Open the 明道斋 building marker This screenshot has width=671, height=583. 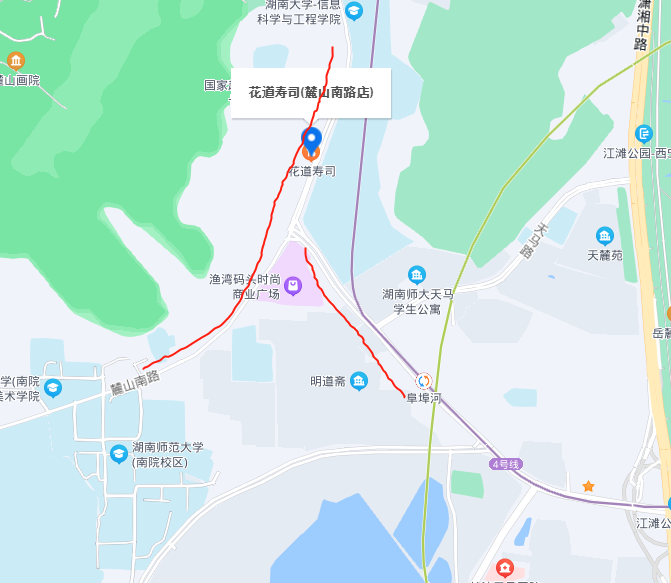[359, 381]
